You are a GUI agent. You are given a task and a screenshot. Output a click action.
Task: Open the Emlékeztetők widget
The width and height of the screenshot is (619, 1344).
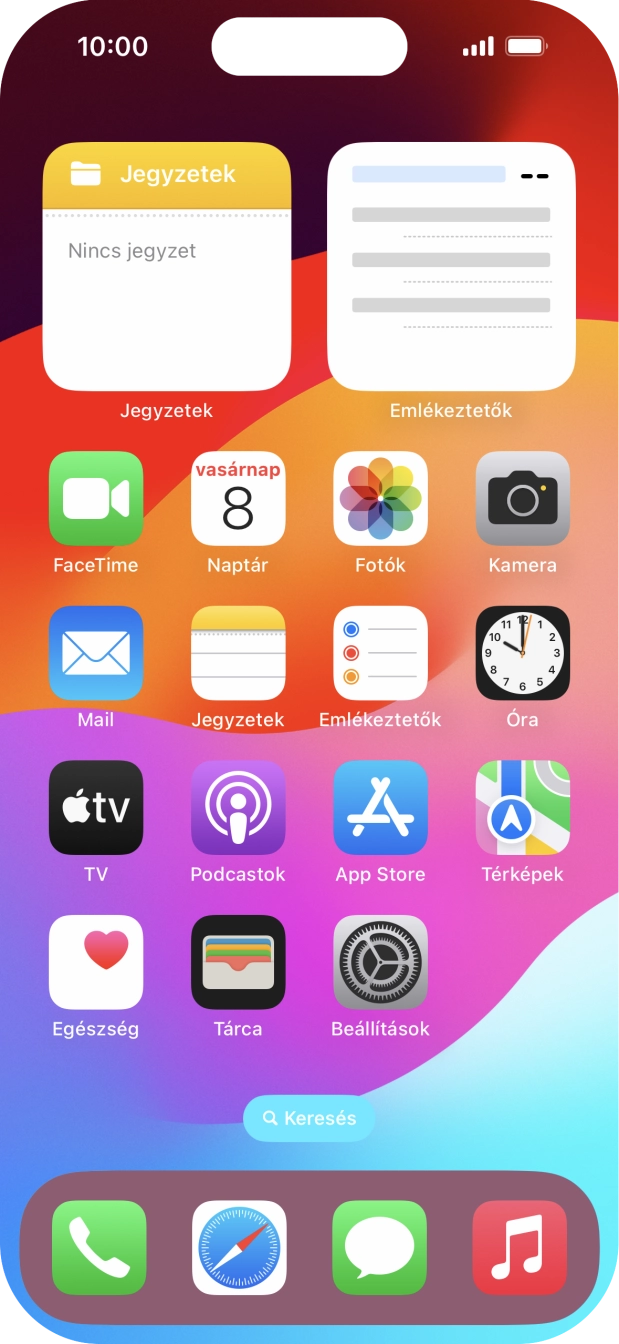click(x=451, y=266)
